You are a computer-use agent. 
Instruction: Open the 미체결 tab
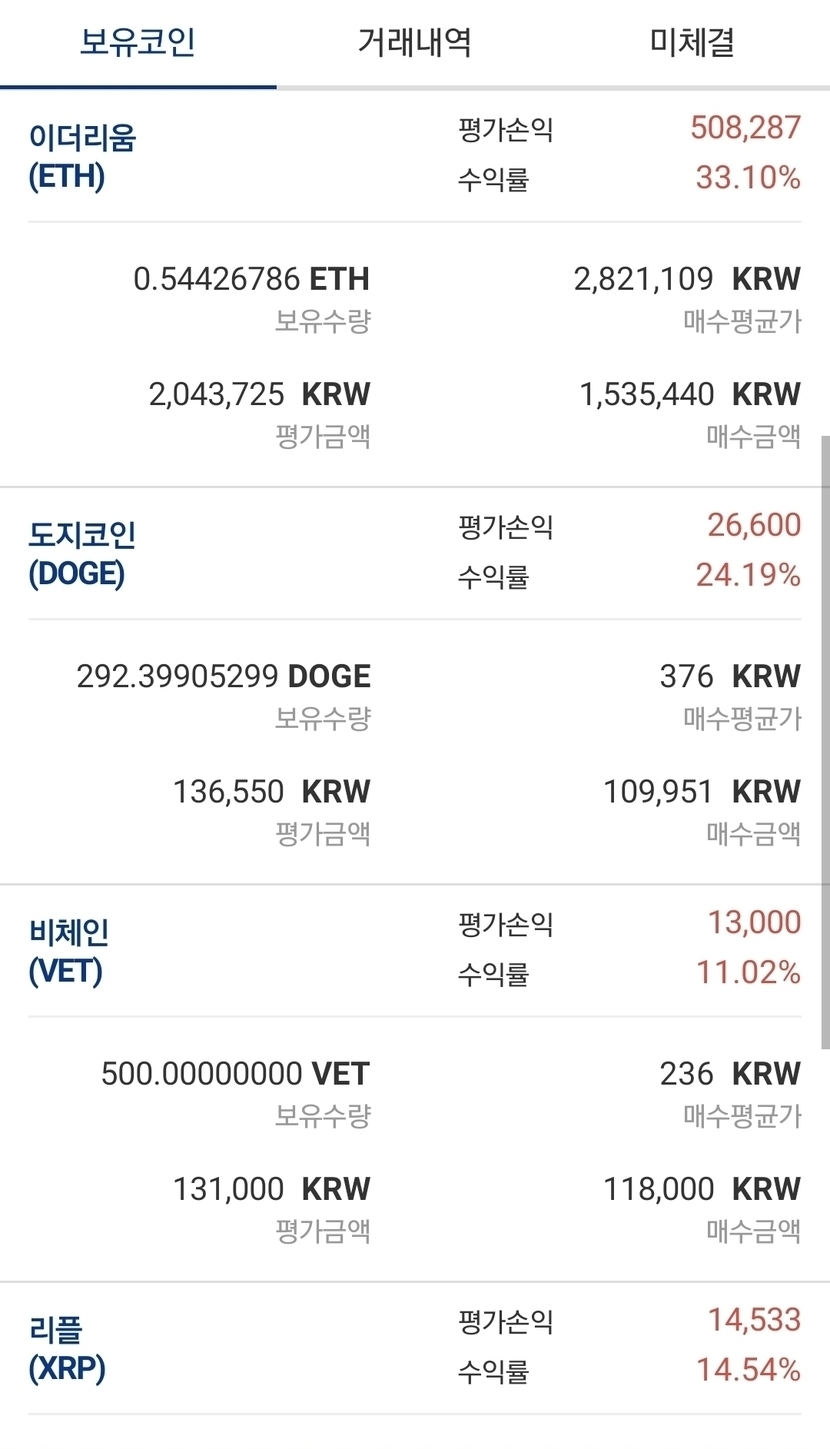[x=692, y=43]
